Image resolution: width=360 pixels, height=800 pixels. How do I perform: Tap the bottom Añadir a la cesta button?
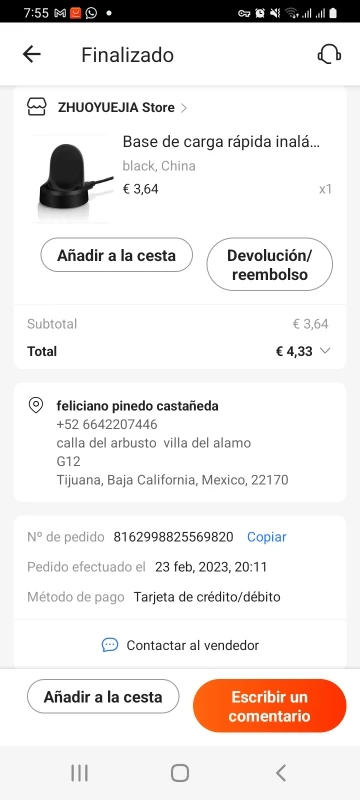(x=103, y=696)
